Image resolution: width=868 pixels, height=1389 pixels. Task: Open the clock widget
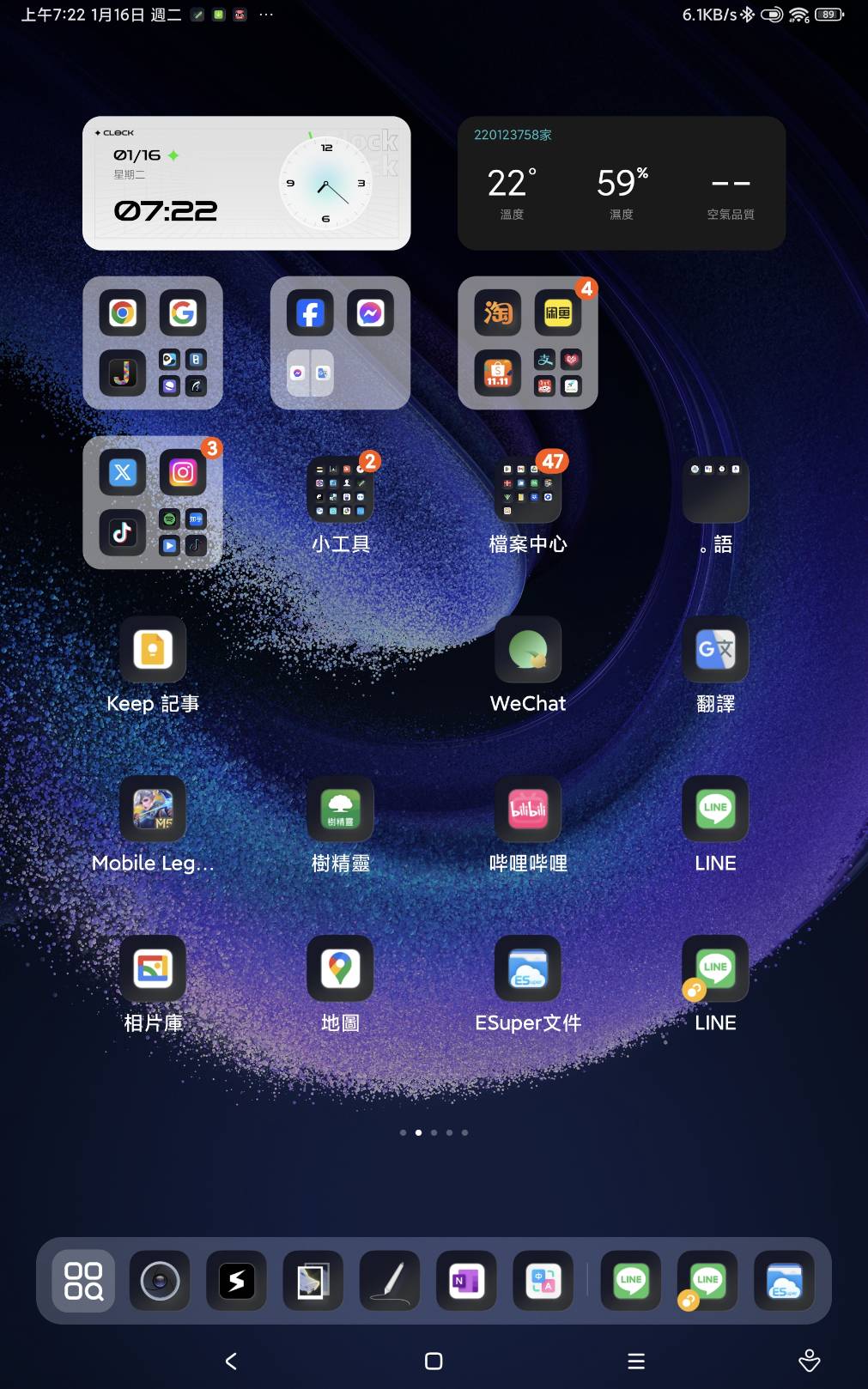click(x=246, y=184)
